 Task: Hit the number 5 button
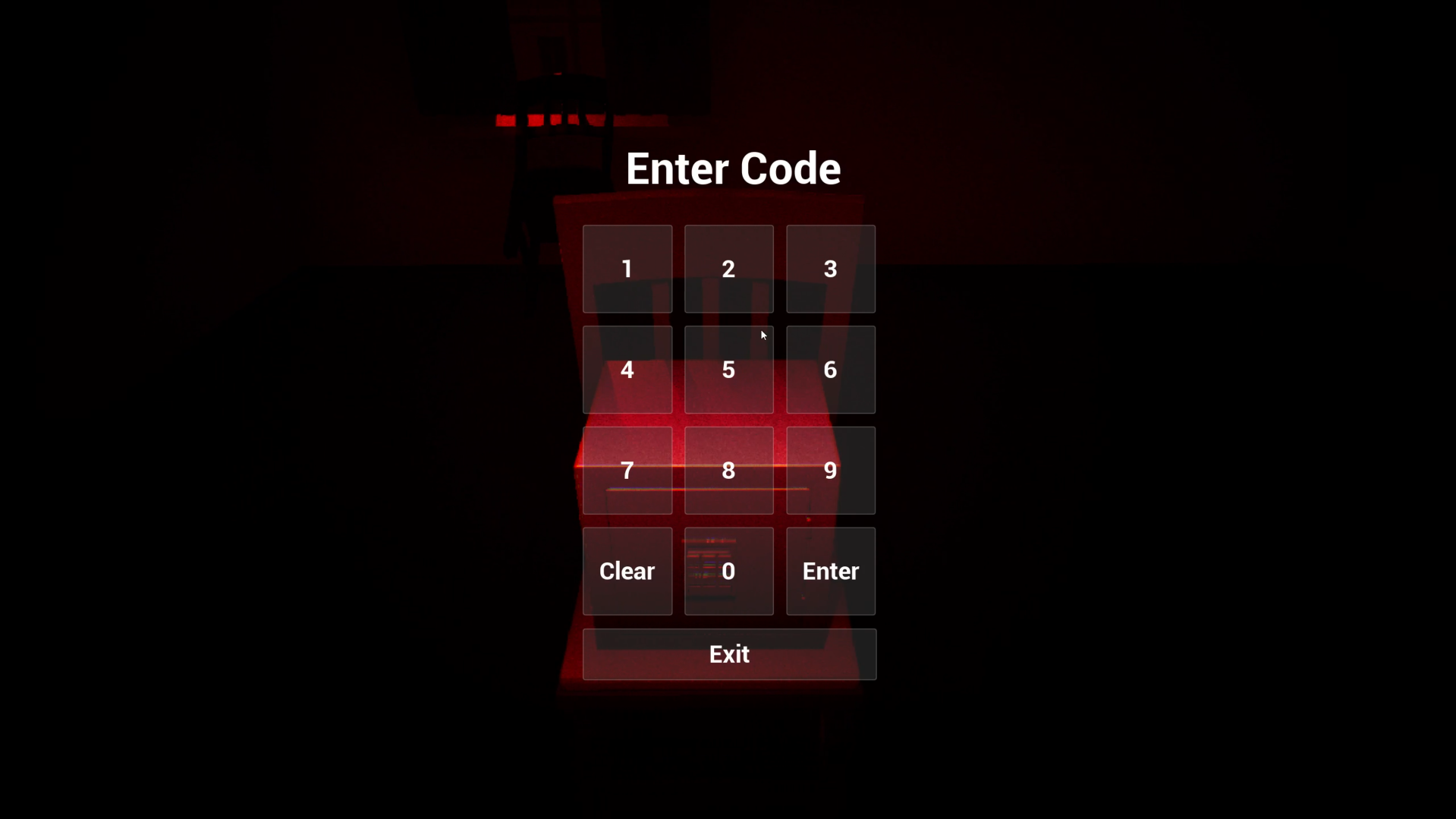click(x=728, y=370)
